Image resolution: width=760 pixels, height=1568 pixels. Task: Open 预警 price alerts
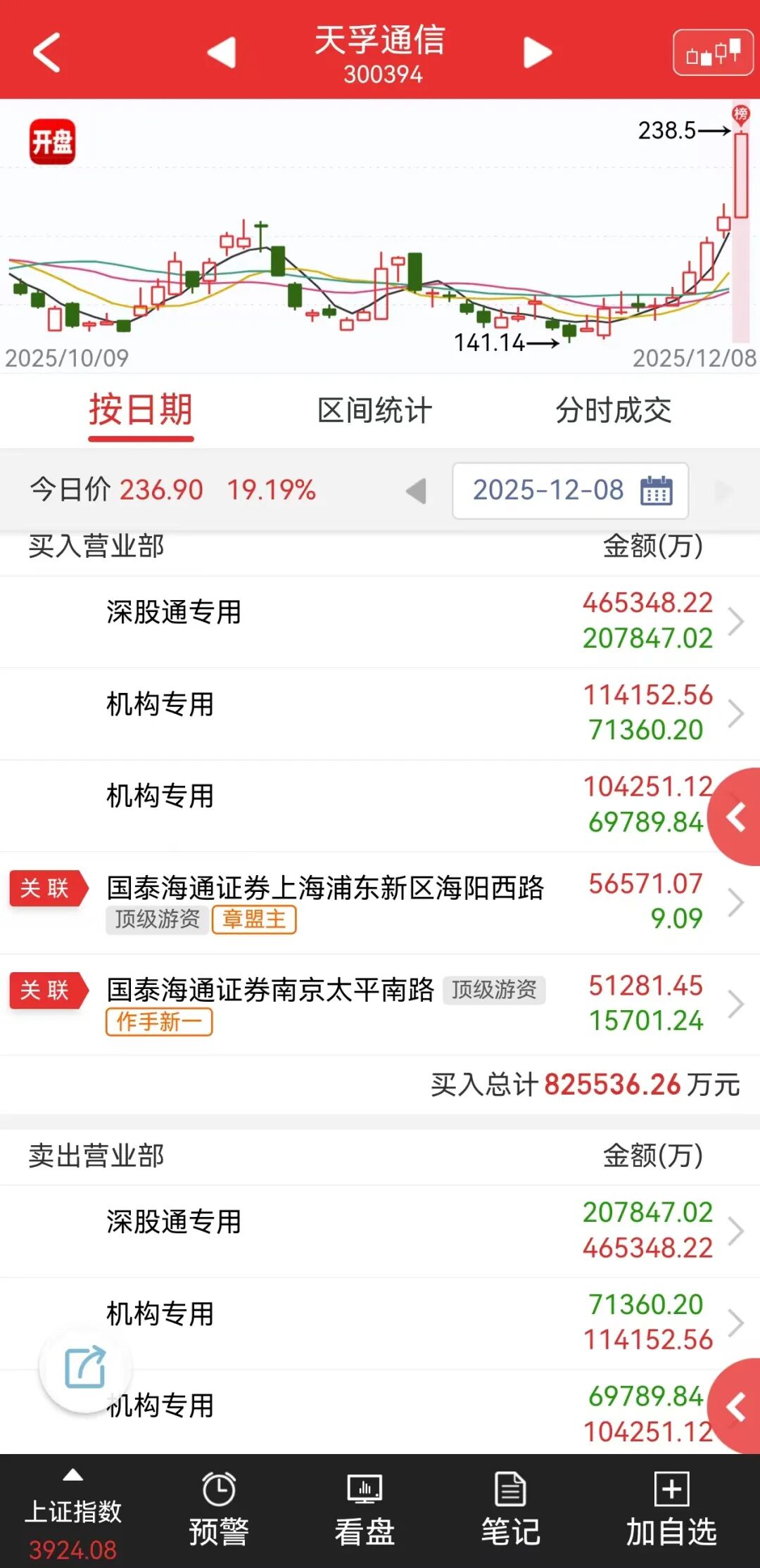219,1510
